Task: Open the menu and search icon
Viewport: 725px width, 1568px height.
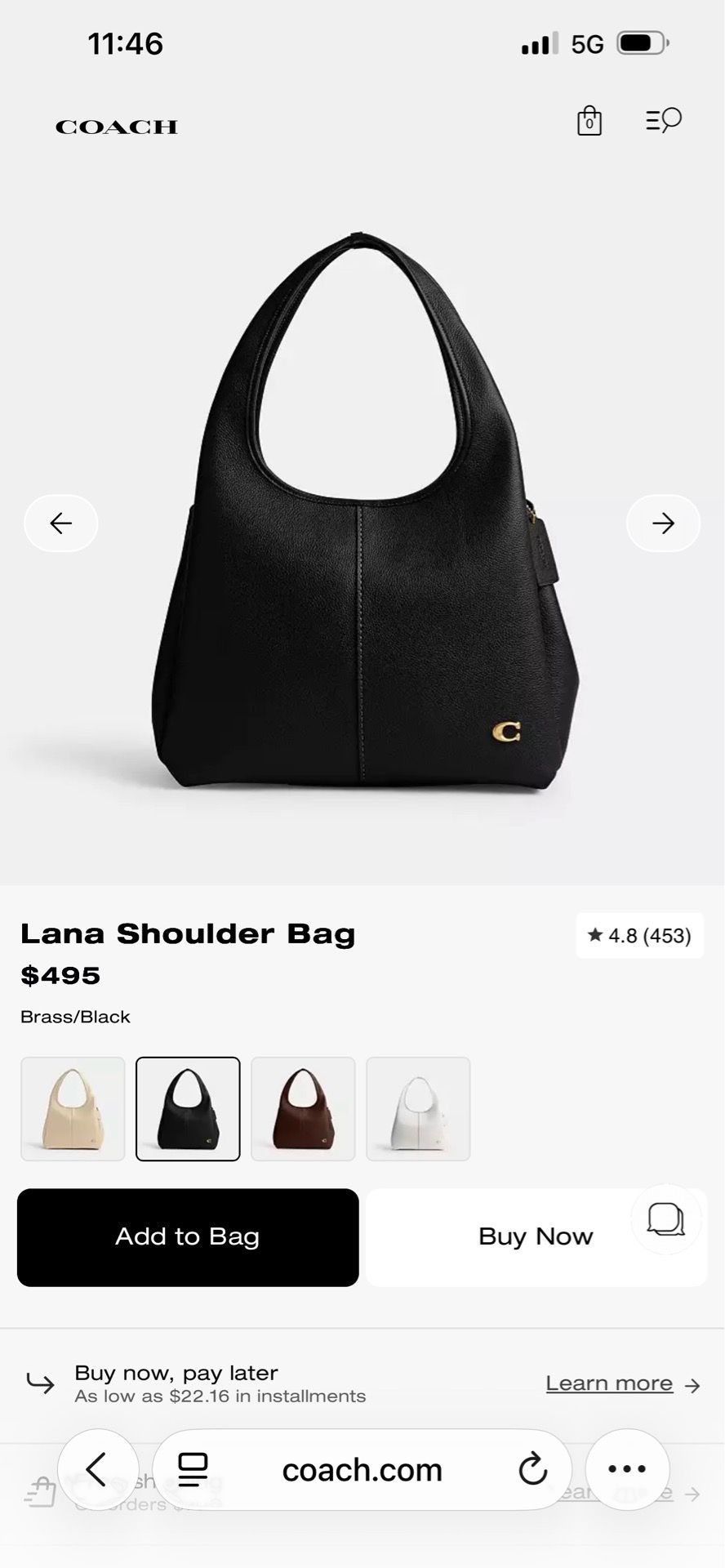Action: tap(663, 121)
